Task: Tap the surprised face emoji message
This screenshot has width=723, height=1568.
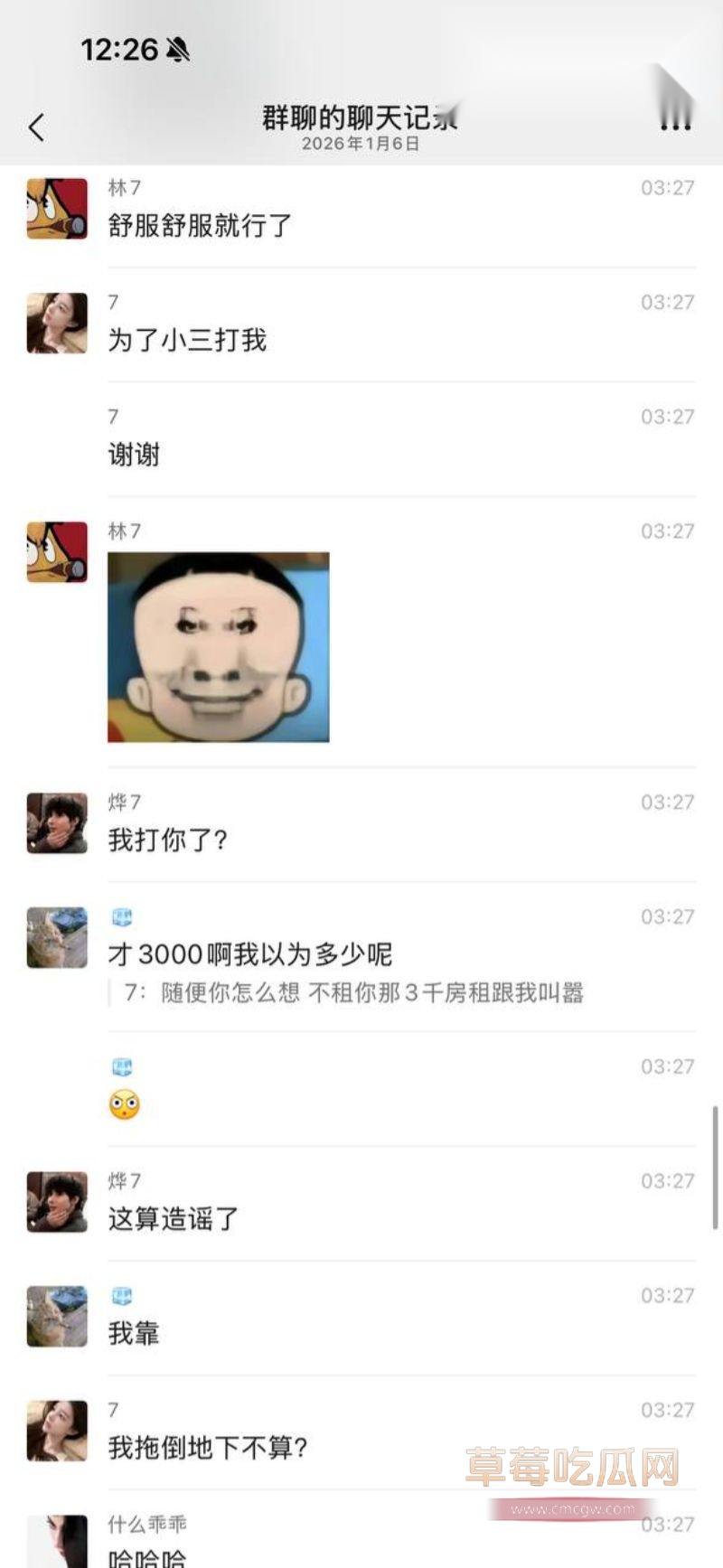Action: click(126, 1103)
